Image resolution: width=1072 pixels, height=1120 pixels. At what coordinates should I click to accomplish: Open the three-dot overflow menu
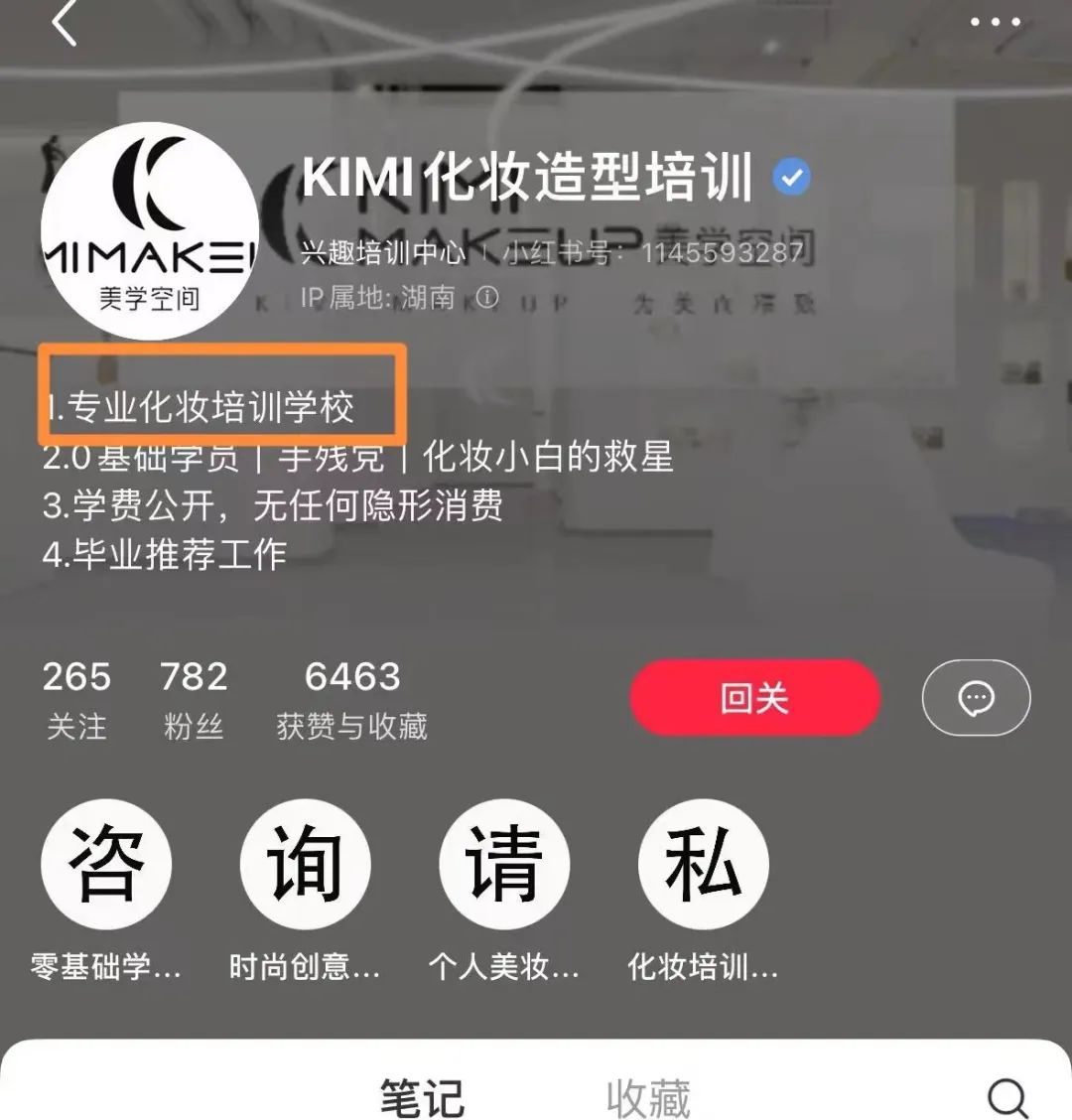[x=995, y=22]
